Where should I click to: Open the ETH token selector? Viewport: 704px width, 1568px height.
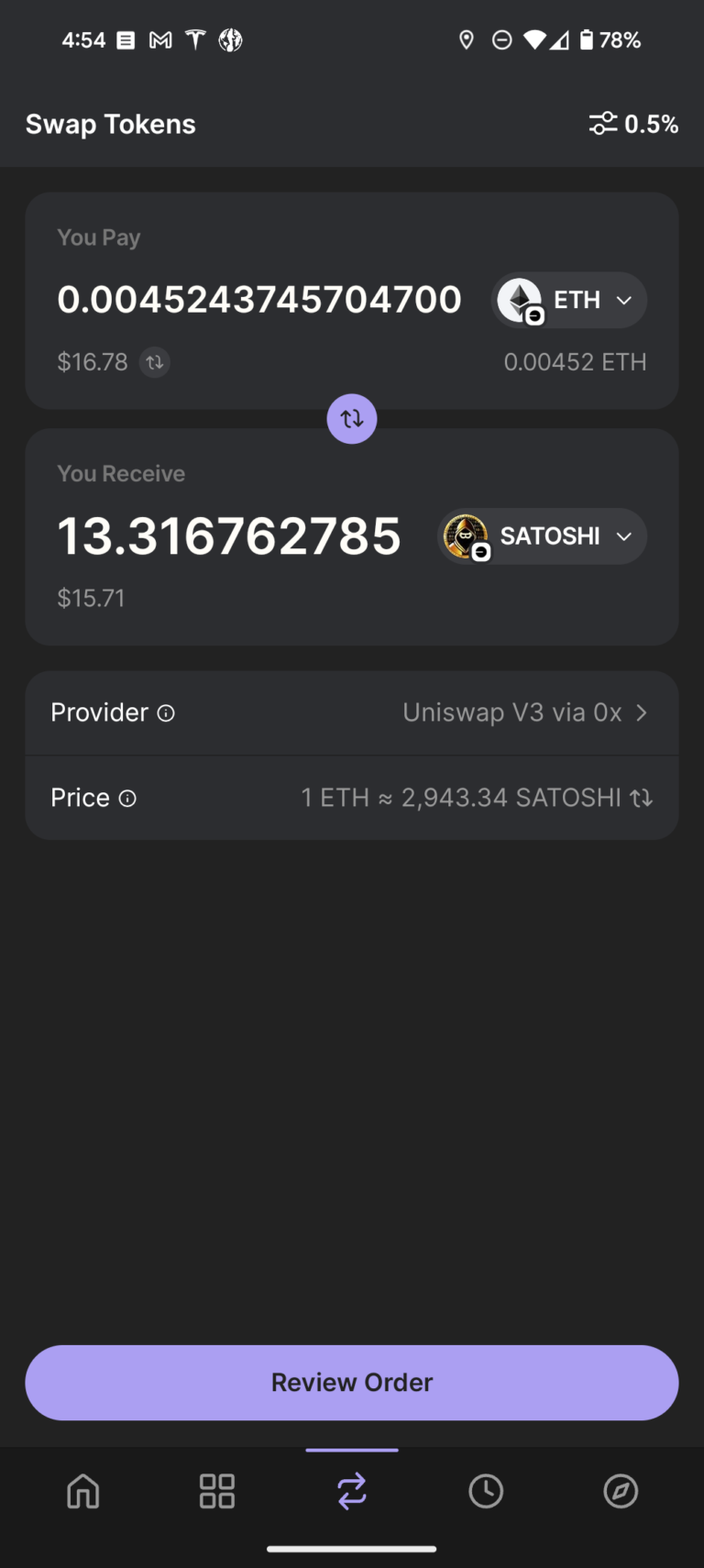point(568,300)
